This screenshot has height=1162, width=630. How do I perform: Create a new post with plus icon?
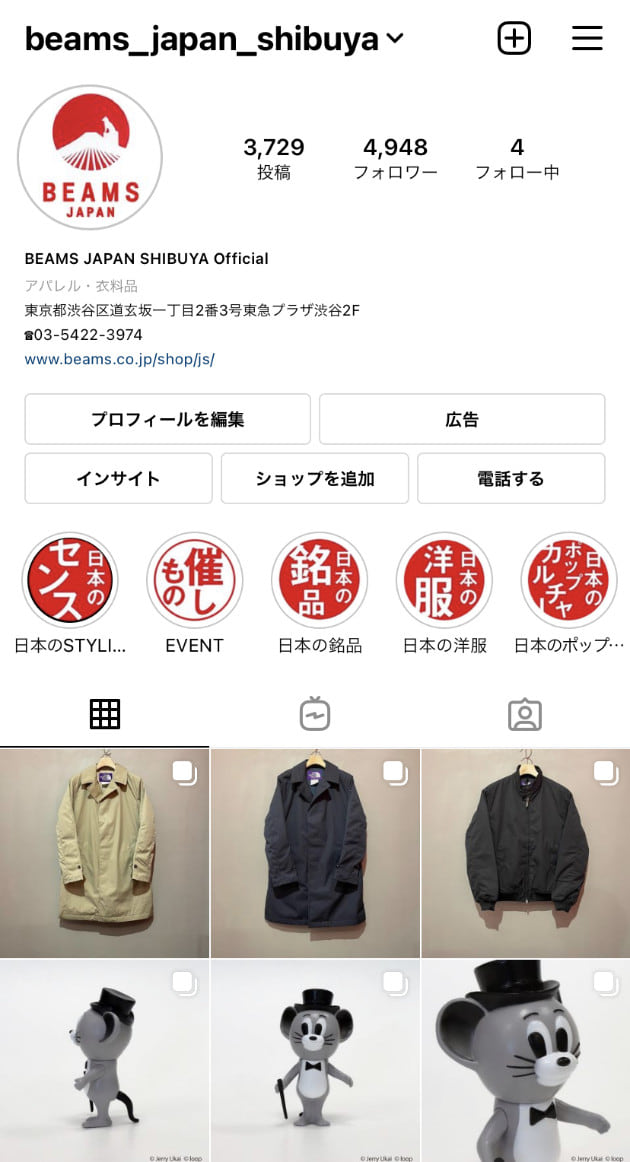coord(514,38)
